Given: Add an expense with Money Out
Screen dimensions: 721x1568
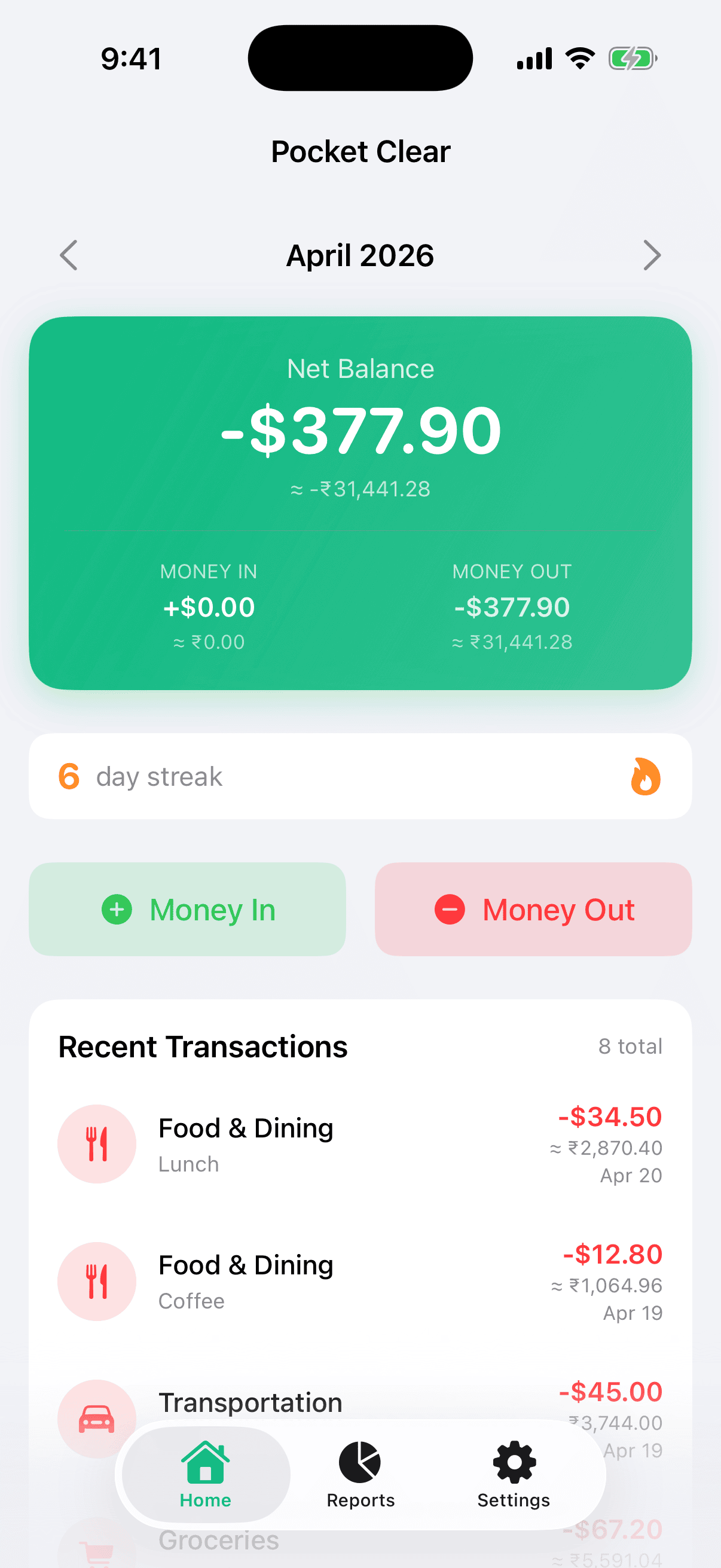Looking at the screenshot, I should pos(533,910).
